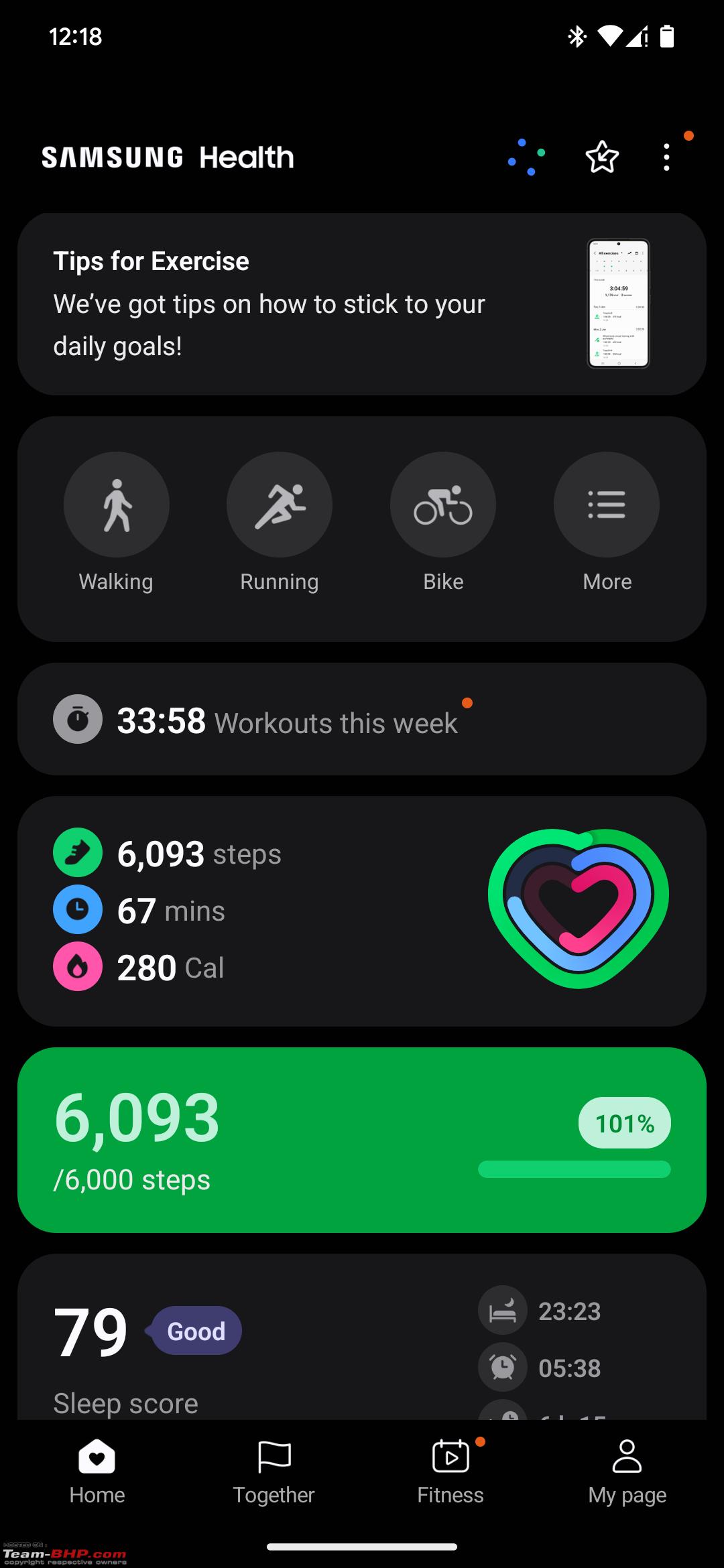The height and width of the screenshot is (1568, 724).
Task: Open the Tips for Exercise card
Action: click(x=362, y=304)
